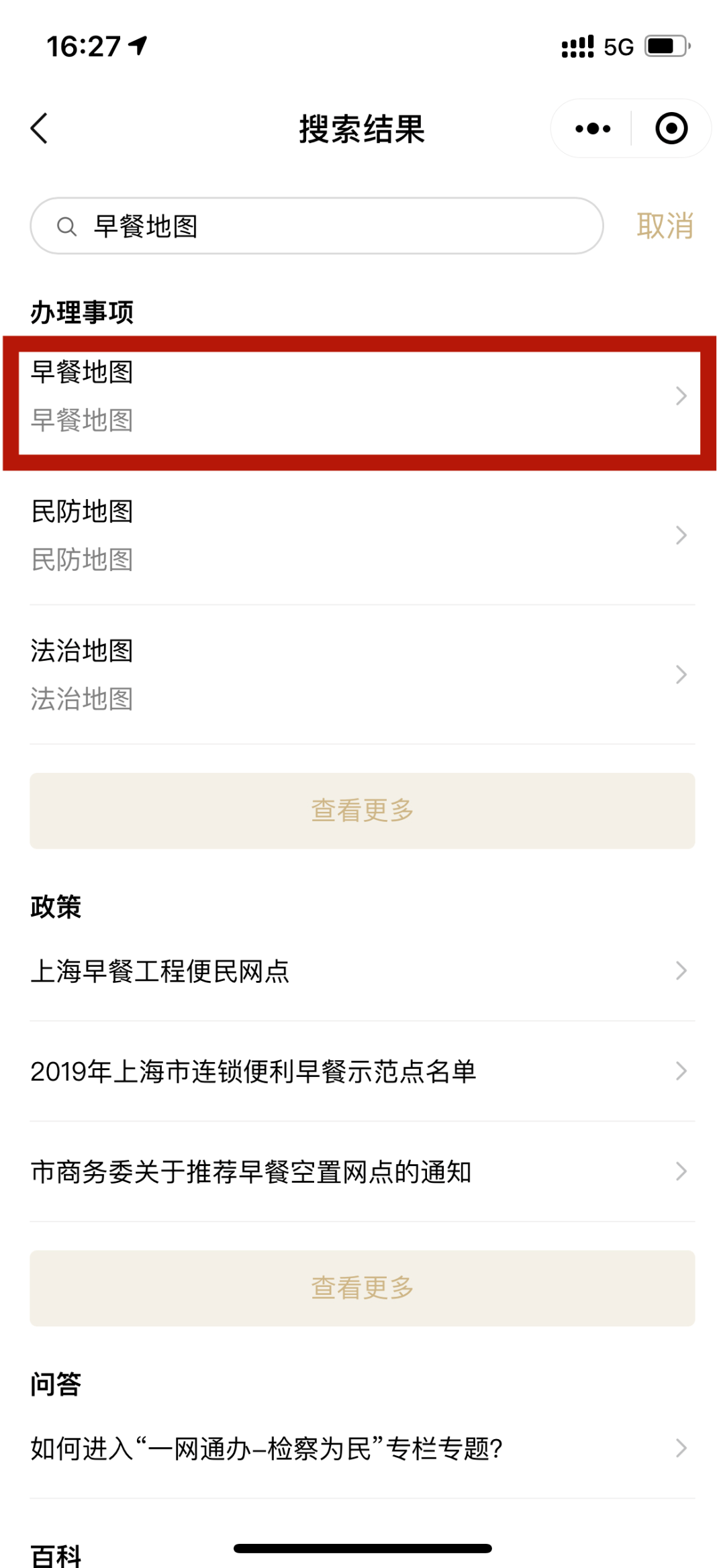Select the 市商务委关于推荐早餐空置网点的通知 entry
The image size is (725, 1568).
[362, 1171]
